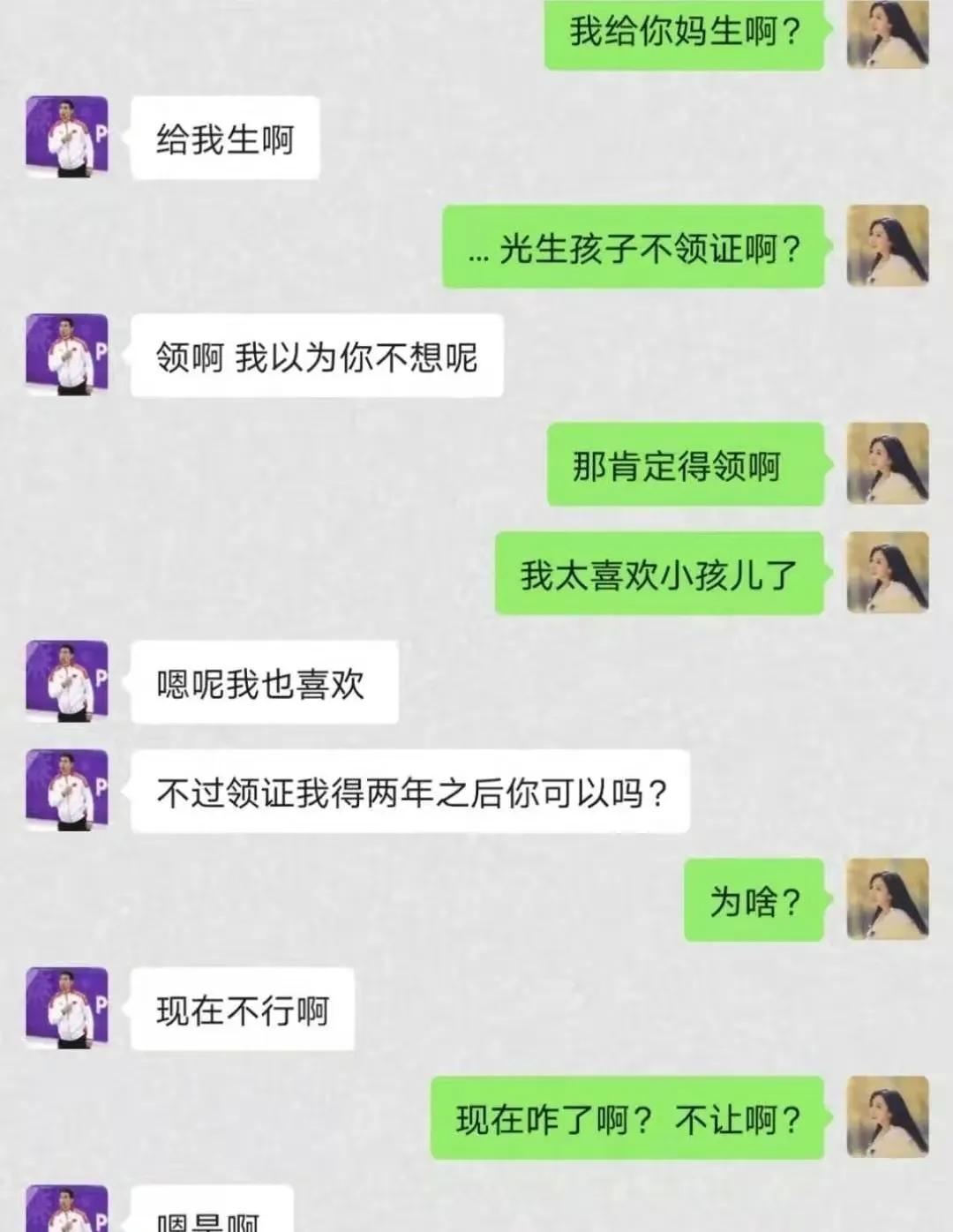Open the avatar beside "现在不行啊"

(66, 1008)
